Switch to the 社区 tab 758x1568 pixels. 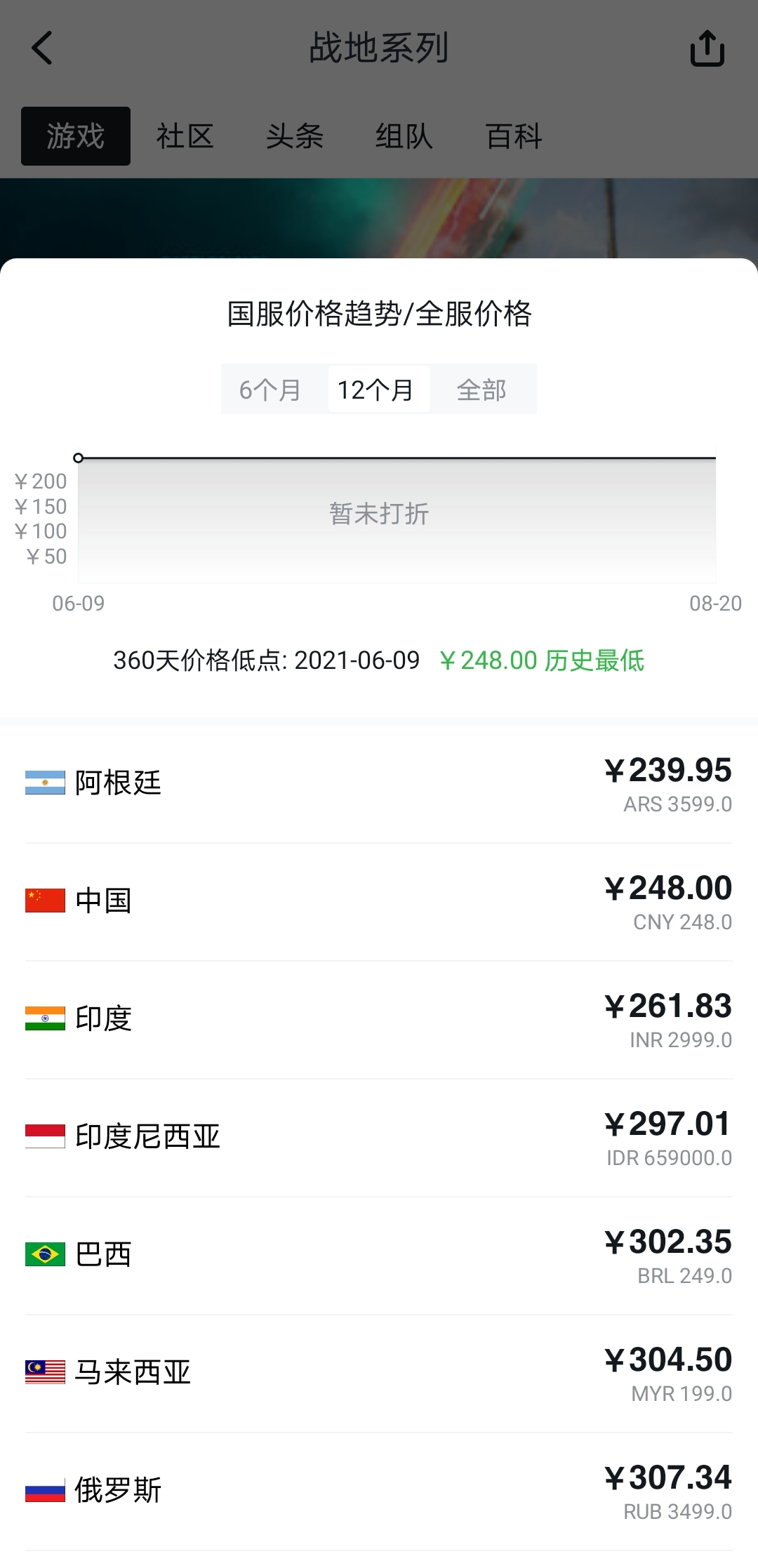186,137
